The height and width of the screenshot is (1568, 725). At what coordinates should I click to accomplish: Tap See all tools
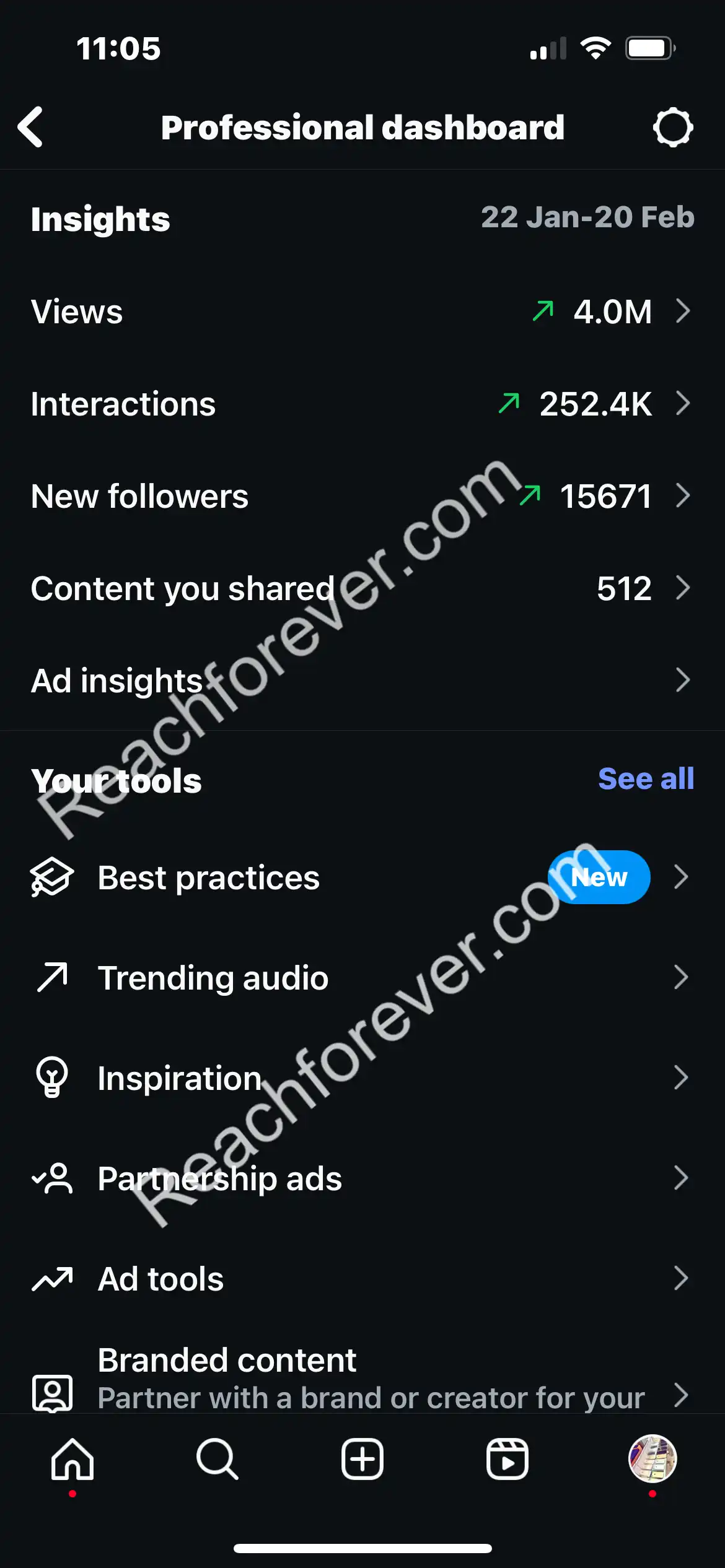pos(646,779)
